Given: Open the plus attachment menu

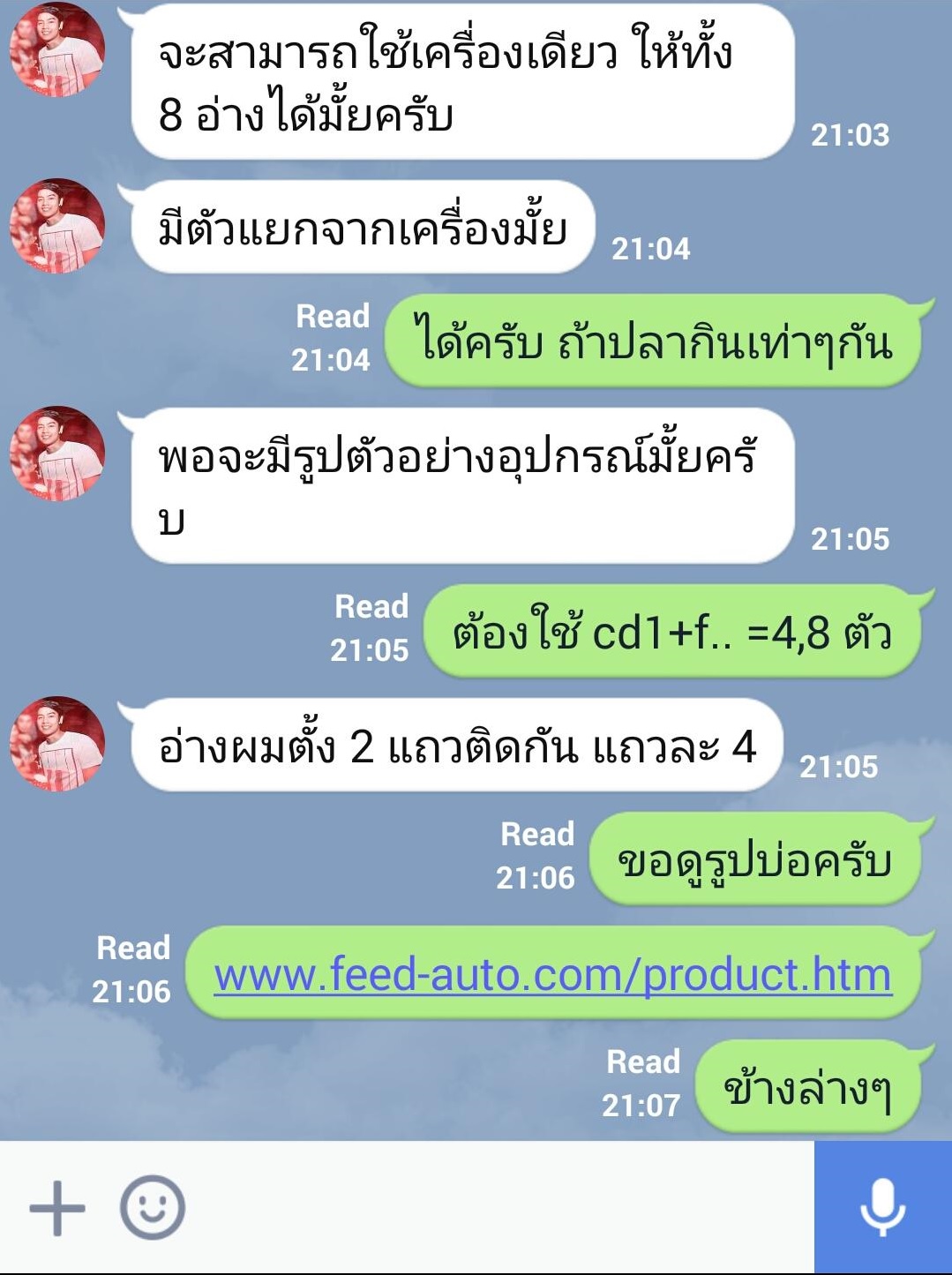Looking at the screenshot, I should pyautogui.click(x=57, y=1207).
